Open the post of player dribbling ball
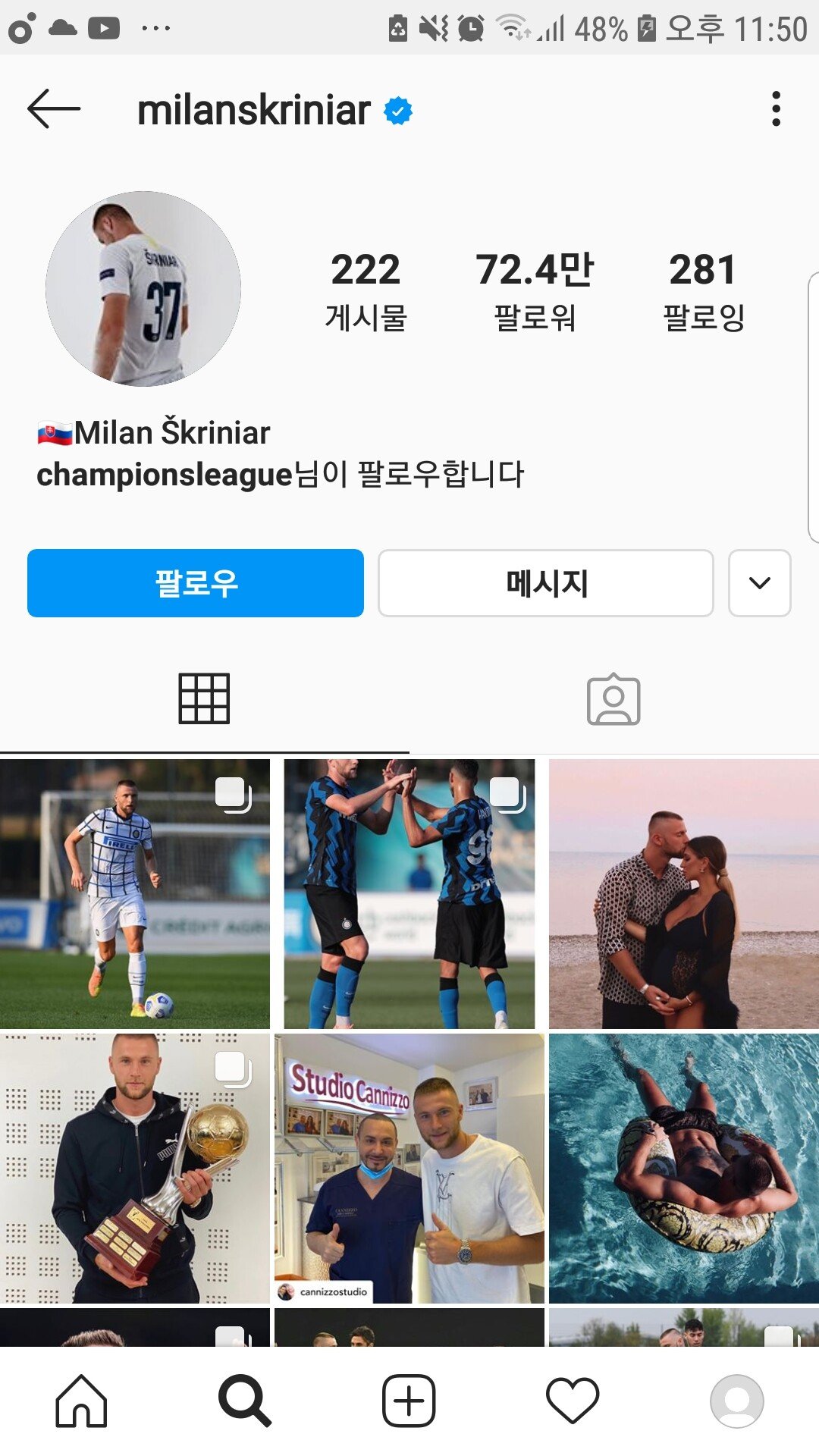Image resolution: width=819 pixels, height=1456 pixels. click(x=134, y=894)
